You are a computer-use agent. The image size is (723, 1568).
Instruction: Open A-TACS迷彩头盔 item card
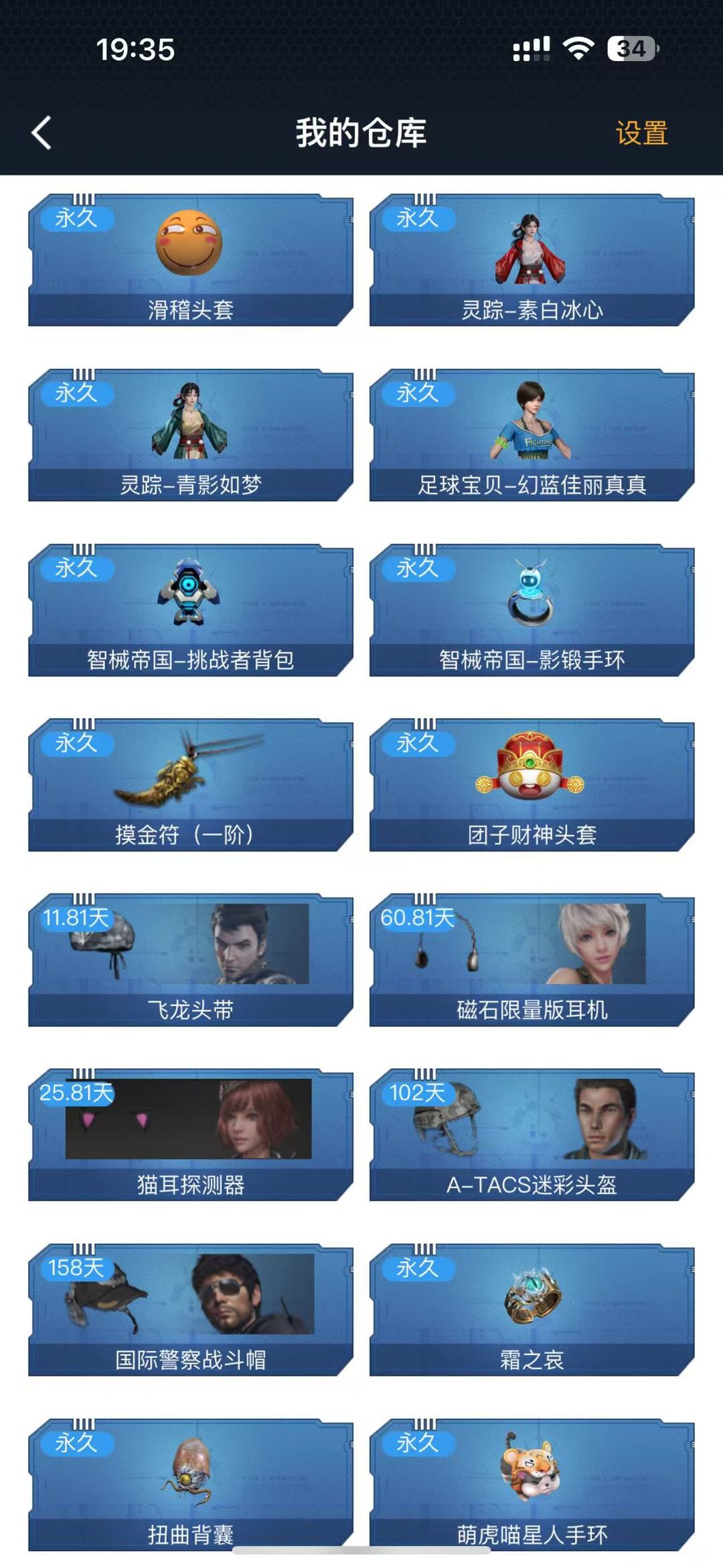[532, 1135]
